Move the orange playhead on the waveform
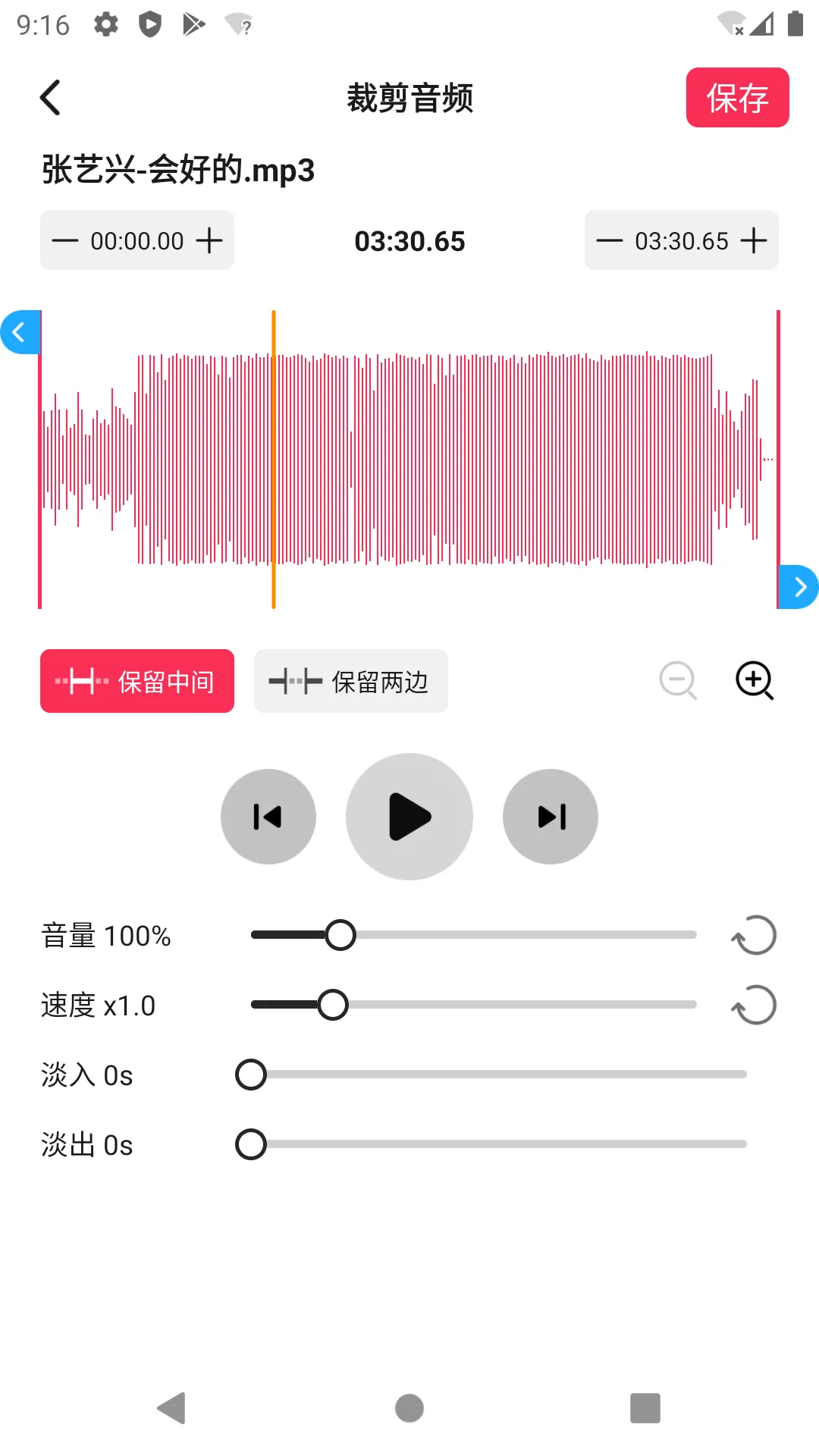 pyautogui.click(x=274, y=459)
